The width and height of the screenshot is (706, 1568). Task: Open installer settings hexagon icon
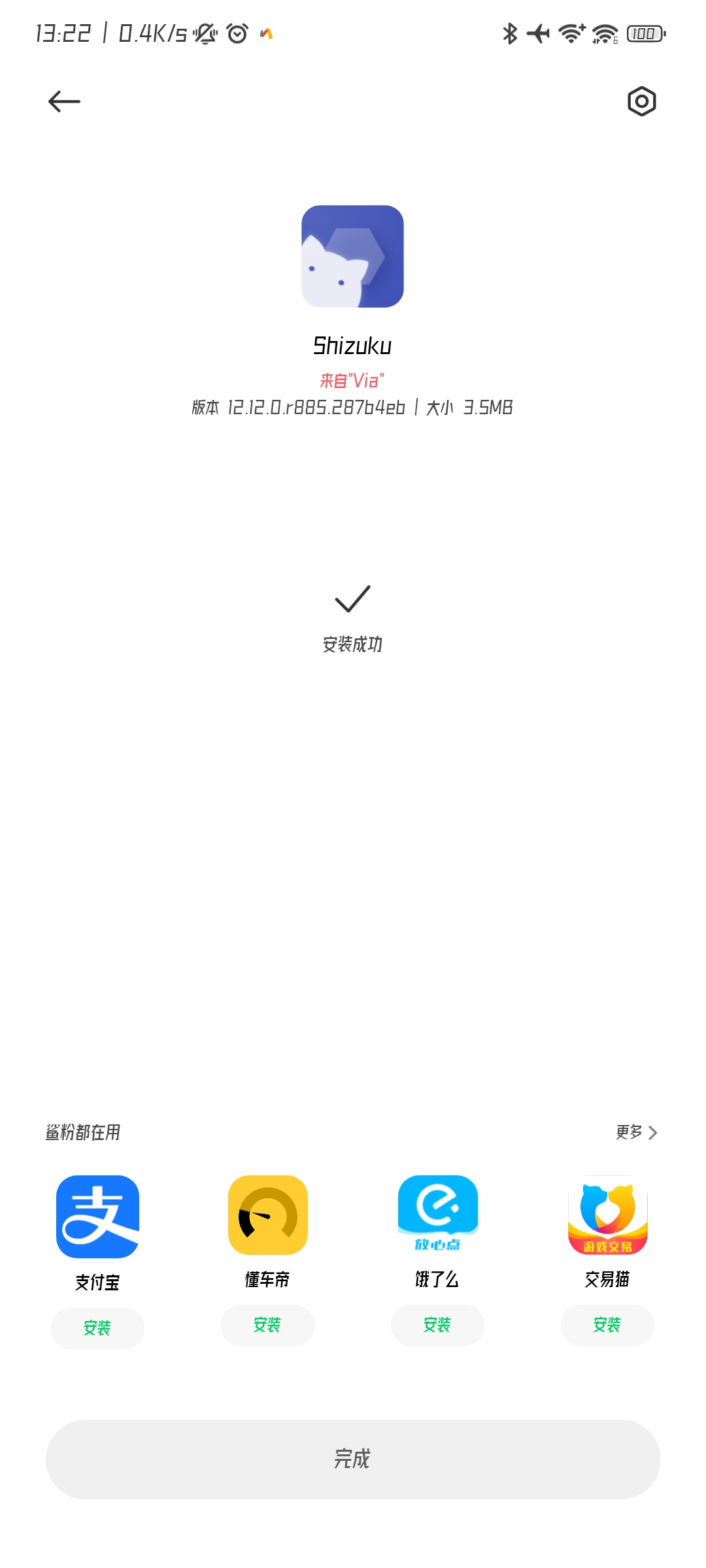point(641,101)
